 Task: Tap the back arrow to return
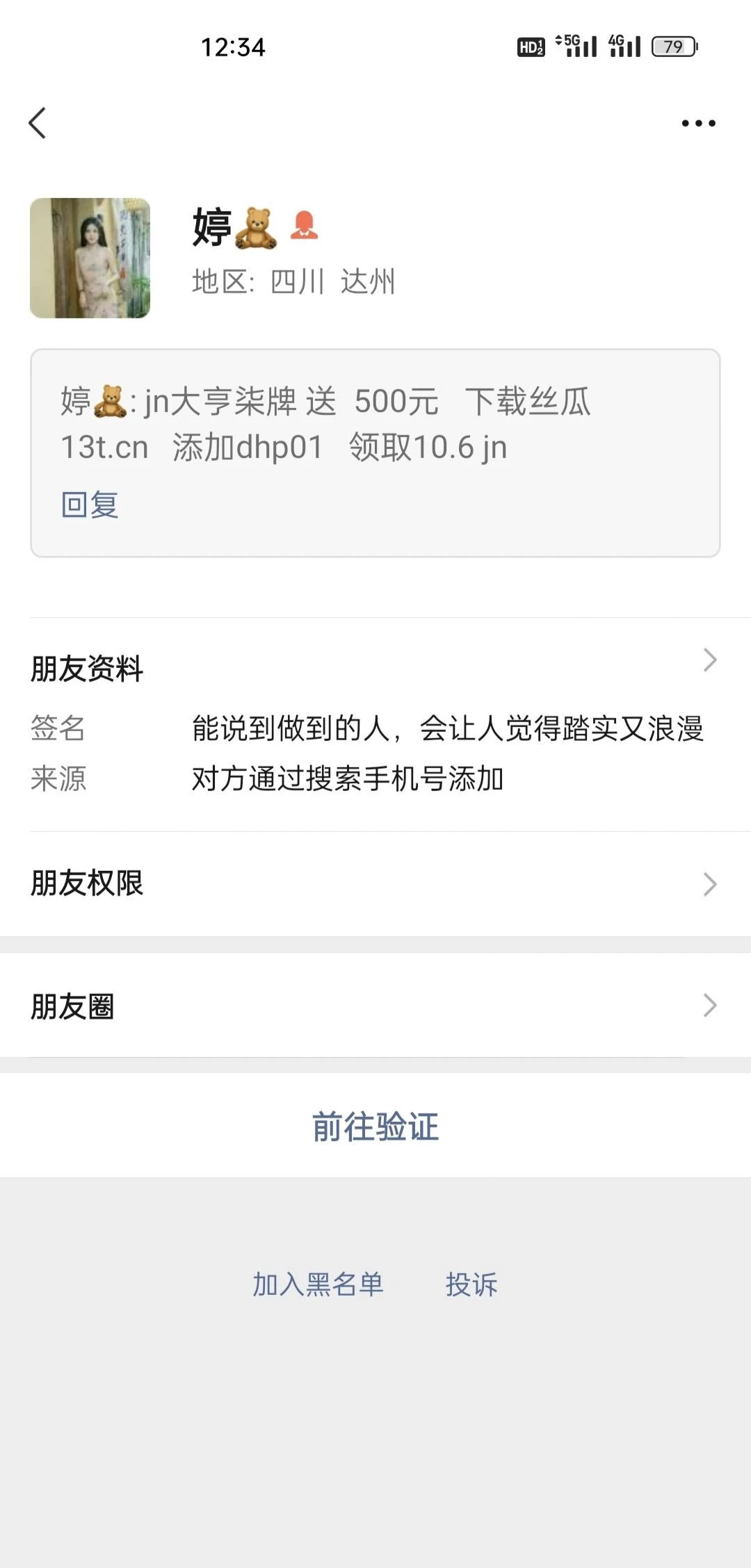click(38, 123)
